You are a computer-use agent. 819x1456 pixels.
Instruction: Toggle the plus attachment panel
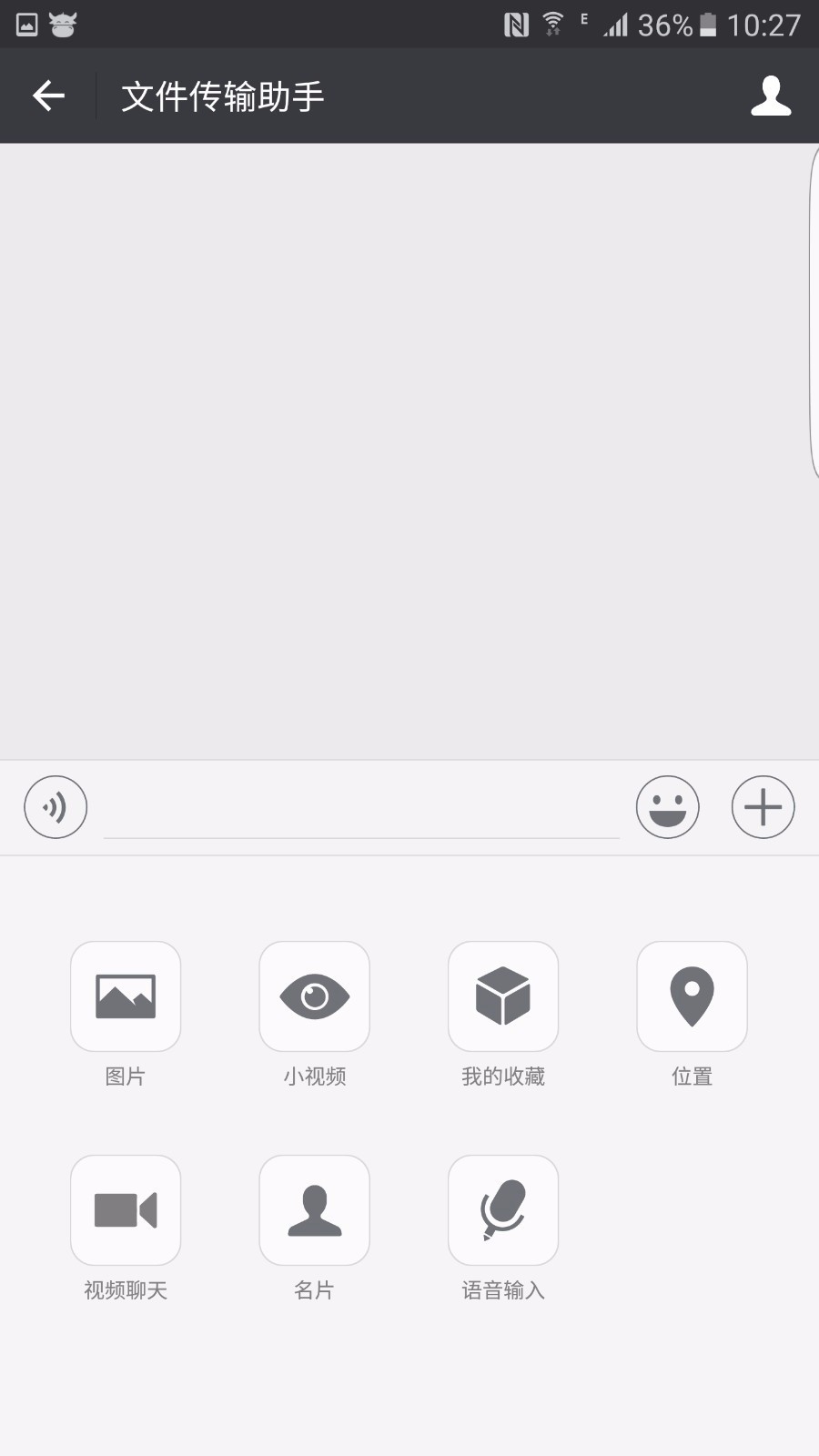(763, 806)
